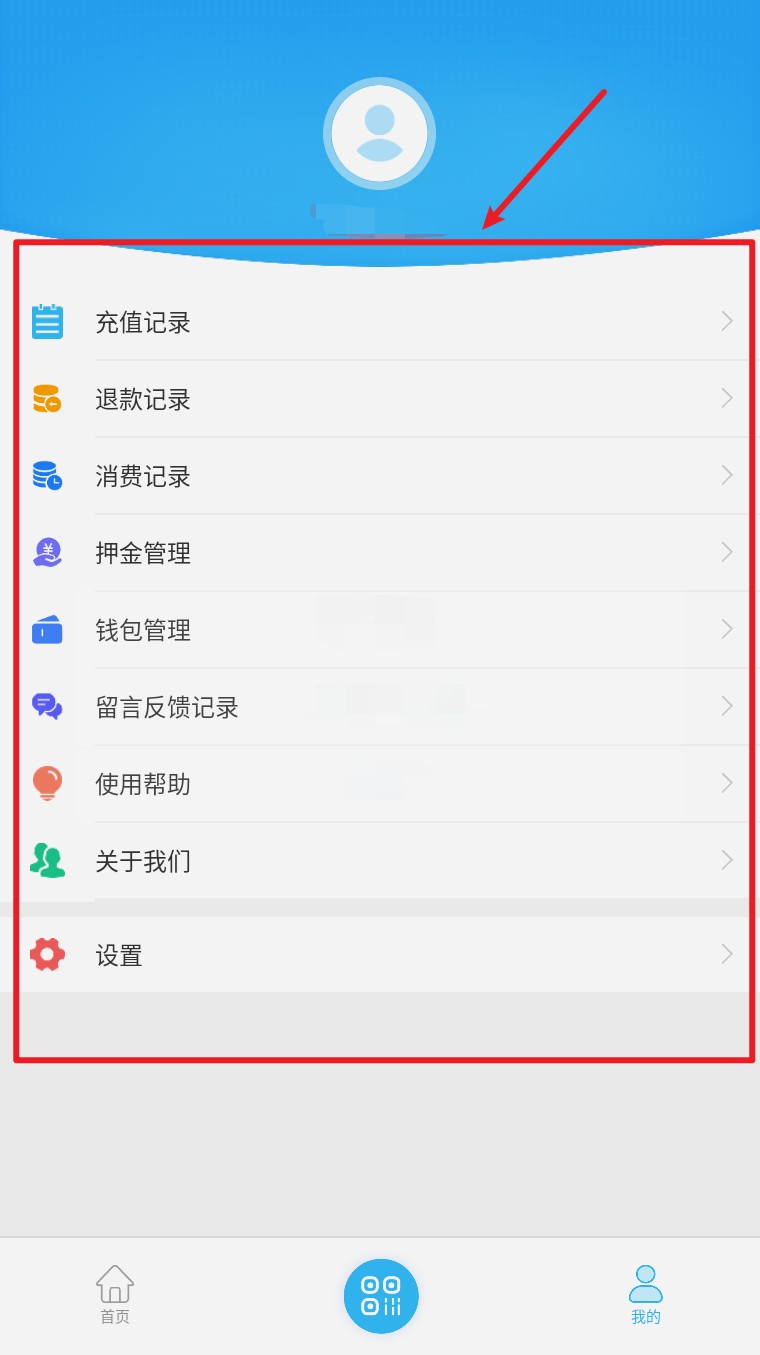Open 充值记录 recharge records
This screenshot has height=1355, width=760.
pos(380,322)
